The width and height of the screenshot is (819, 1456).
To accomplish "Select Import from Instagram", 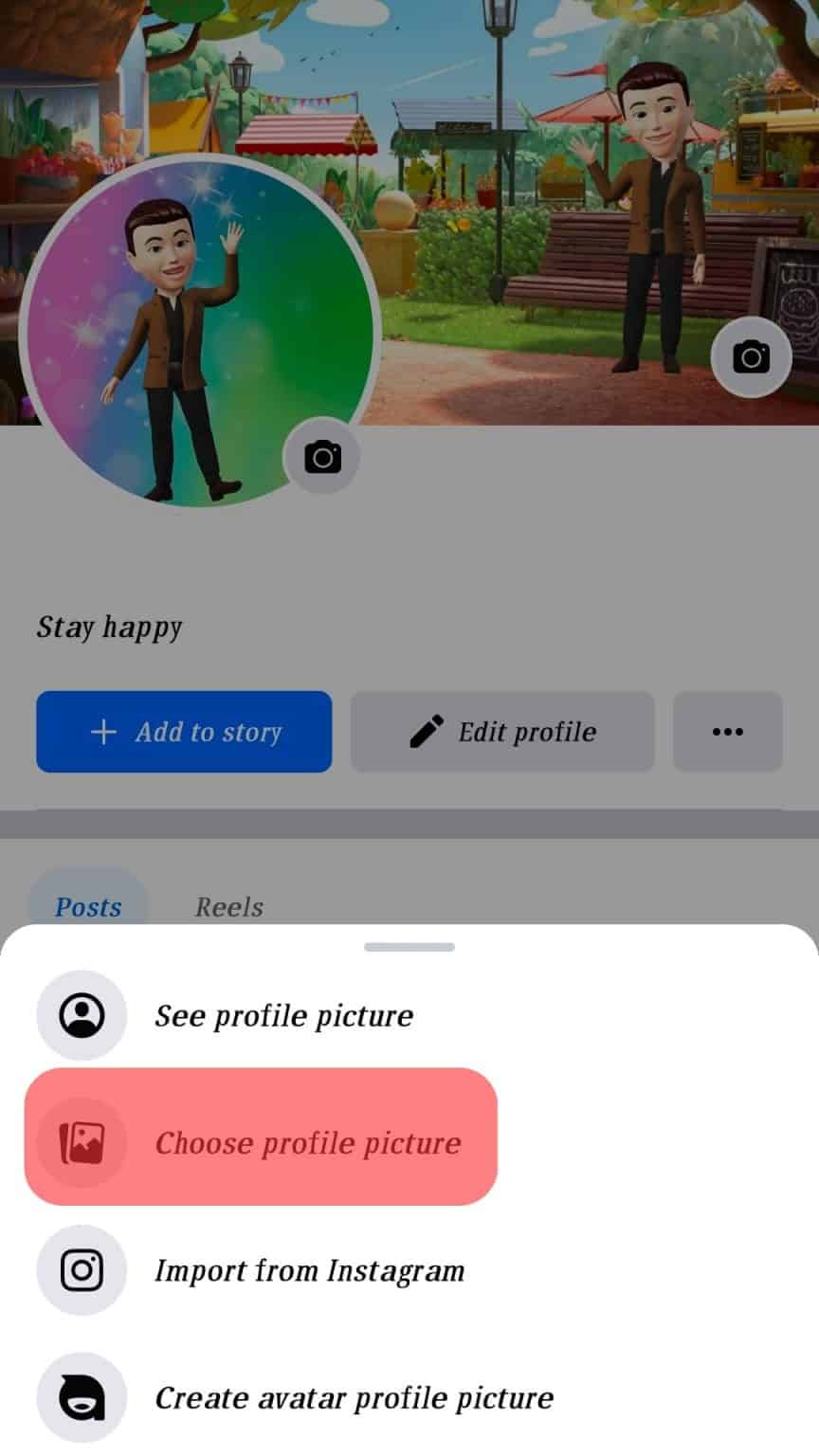I will coord(310,1270).
